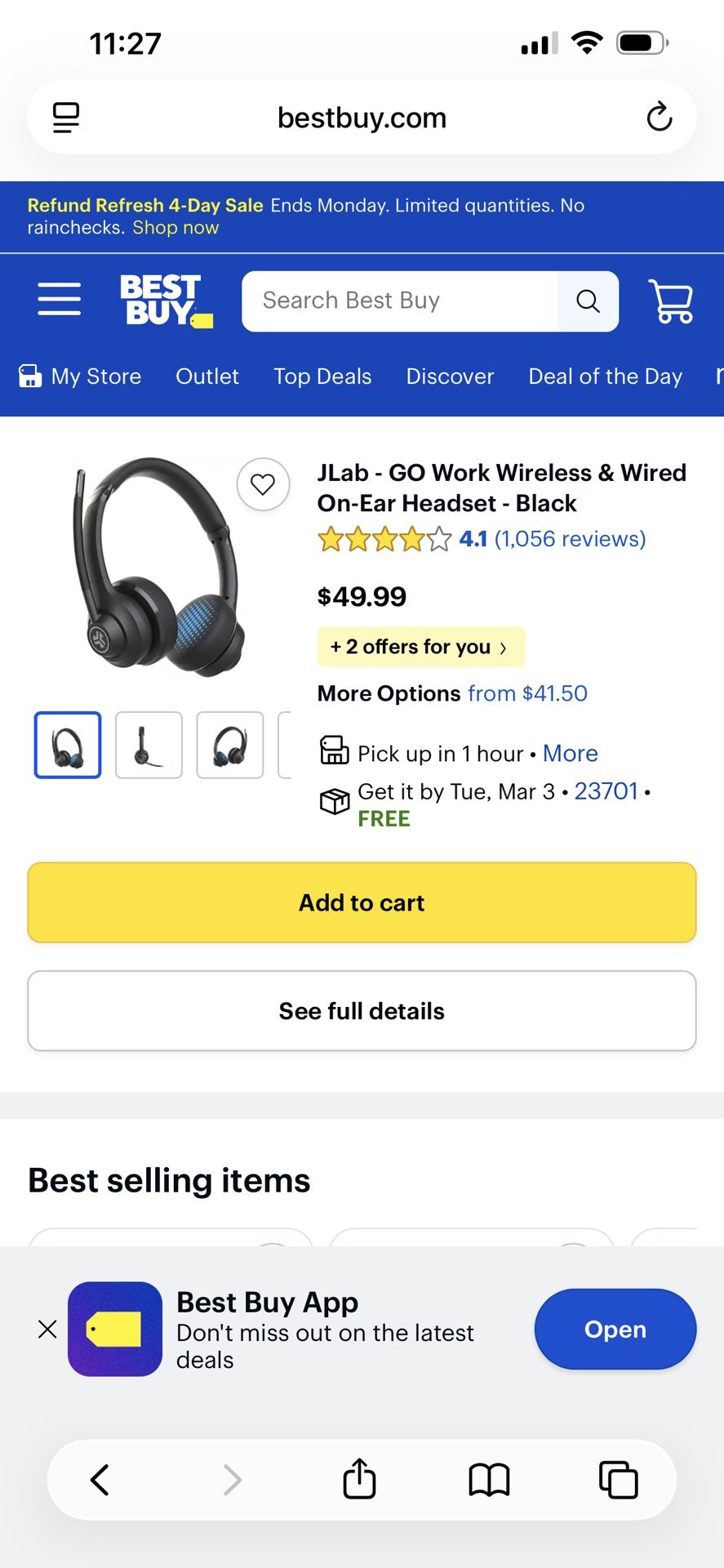Select the second product thumbnail image
724x1568 pixels.
149,745
